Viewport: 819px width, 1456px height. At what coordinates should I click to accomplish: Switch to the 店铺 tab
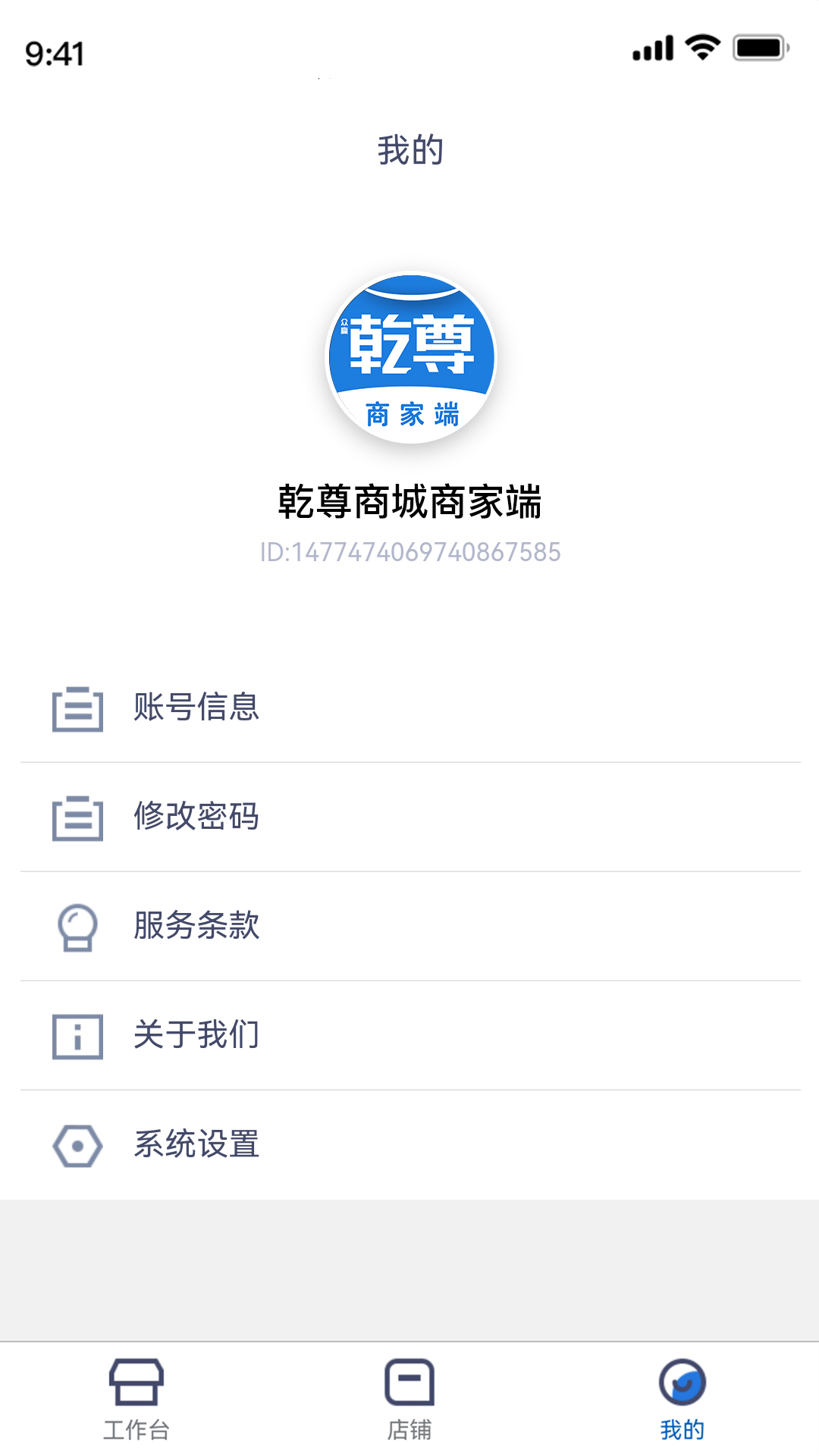tap(409, 1399)
